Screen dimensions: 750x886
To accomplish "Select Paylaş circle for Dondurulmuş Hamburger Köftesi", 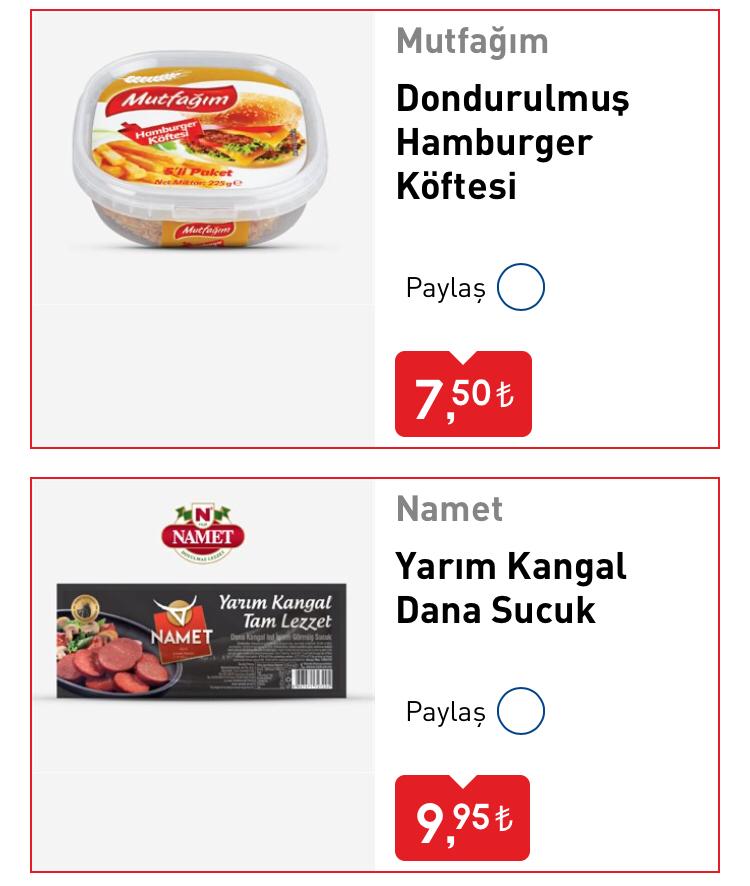I will [520, 288].
